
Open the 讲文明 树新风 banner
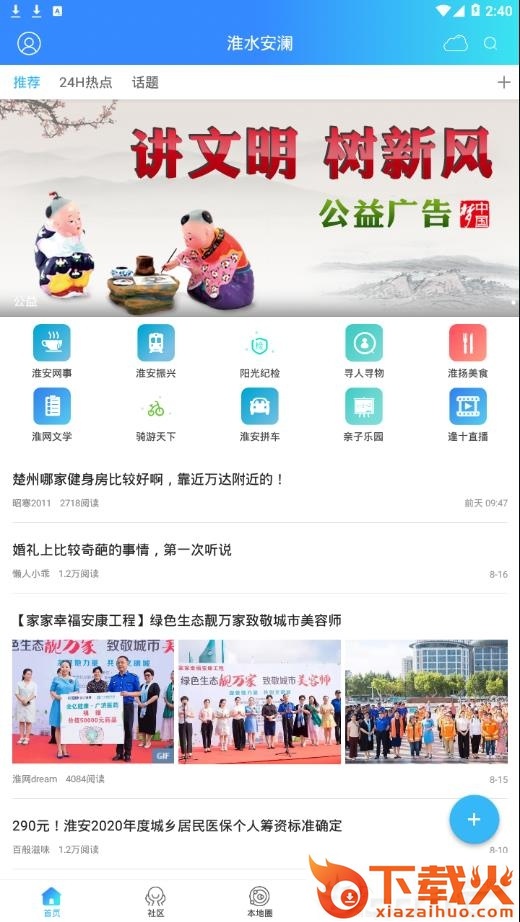point(260,208)
